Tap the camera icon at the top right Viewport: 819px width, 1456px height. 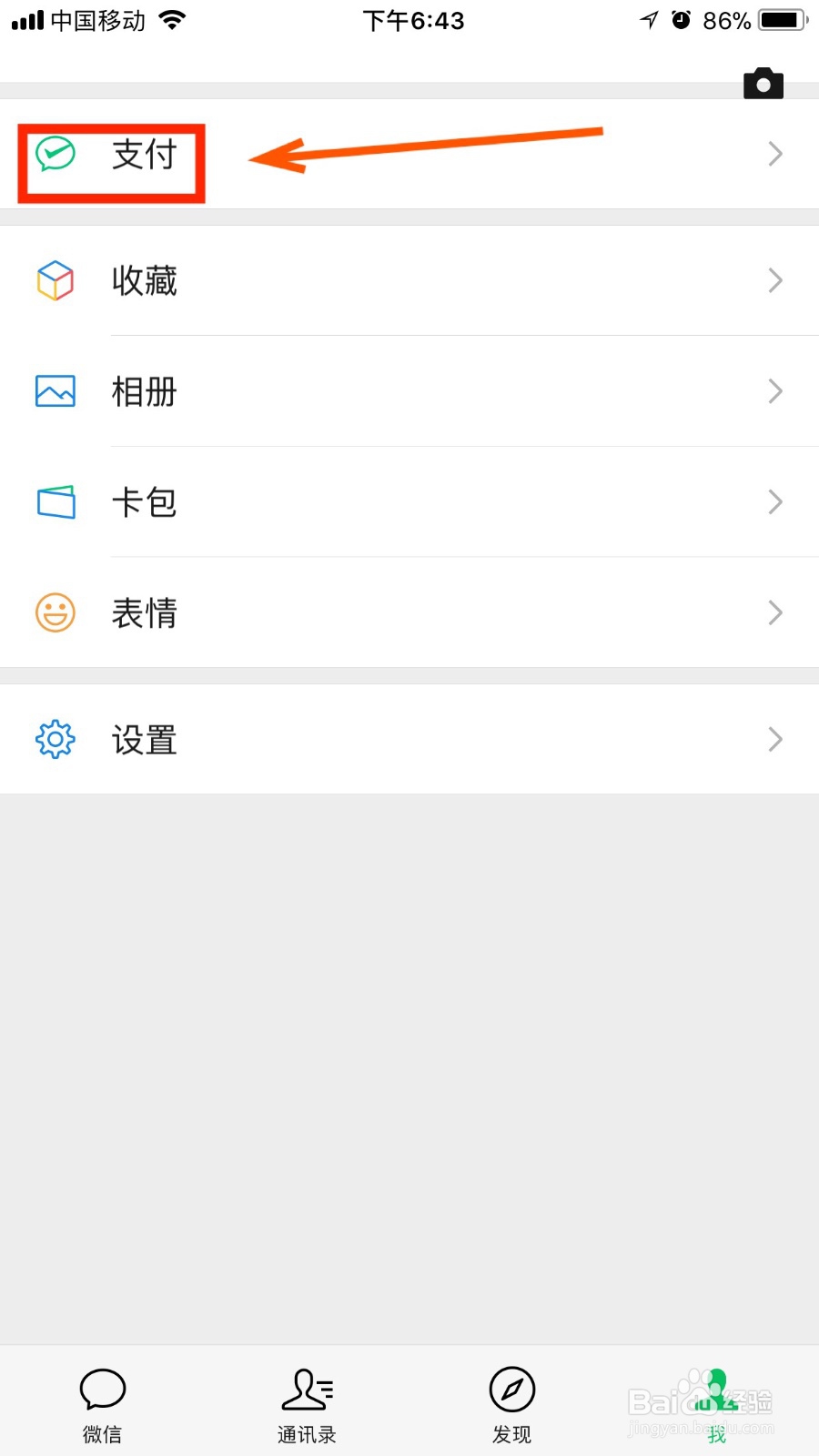(763, 83)
